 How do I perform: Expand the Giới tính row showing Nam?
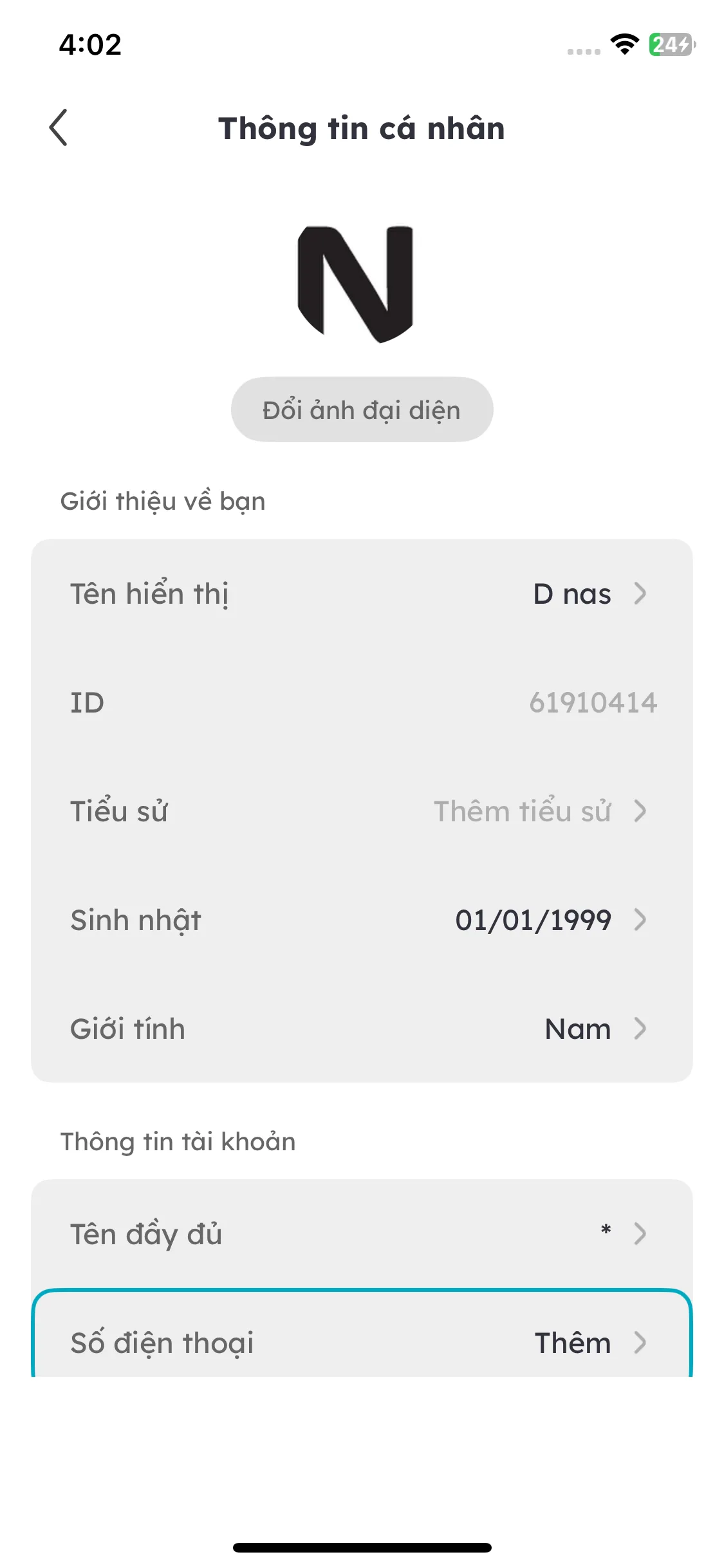[362, 1028]
